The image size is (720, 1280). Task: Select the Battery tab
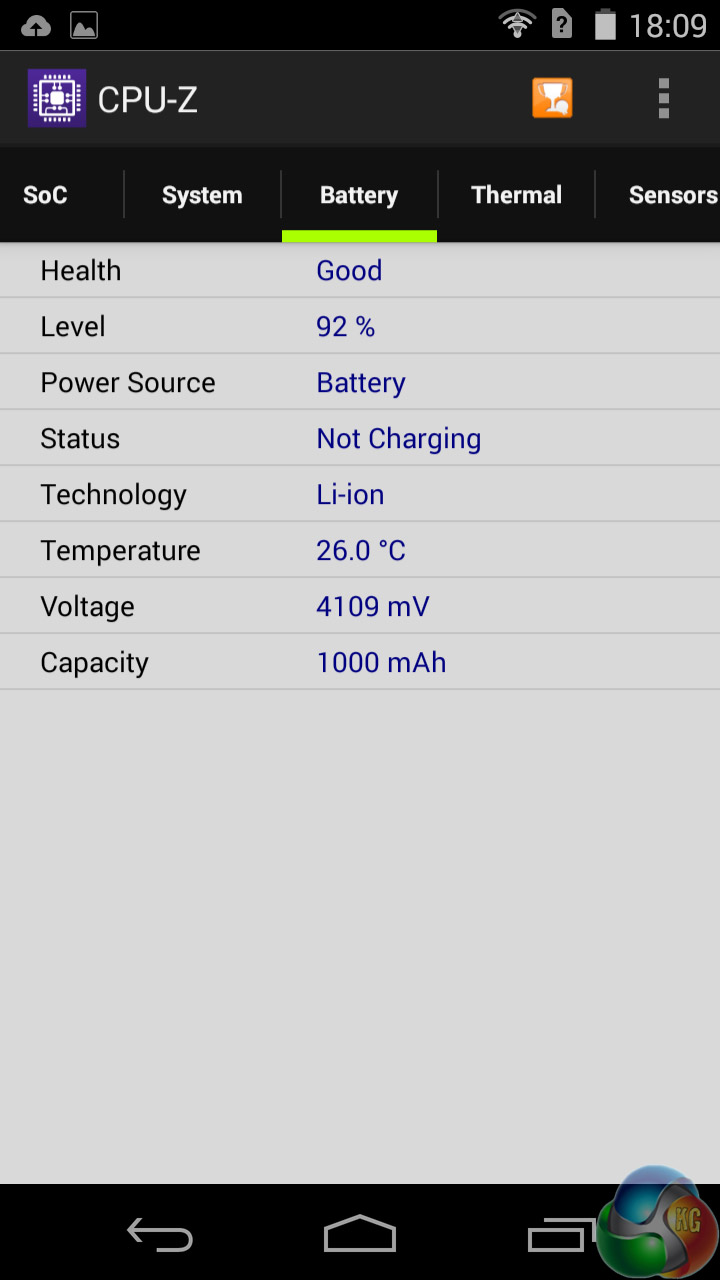pyautogui.click(x=359, y=195)
